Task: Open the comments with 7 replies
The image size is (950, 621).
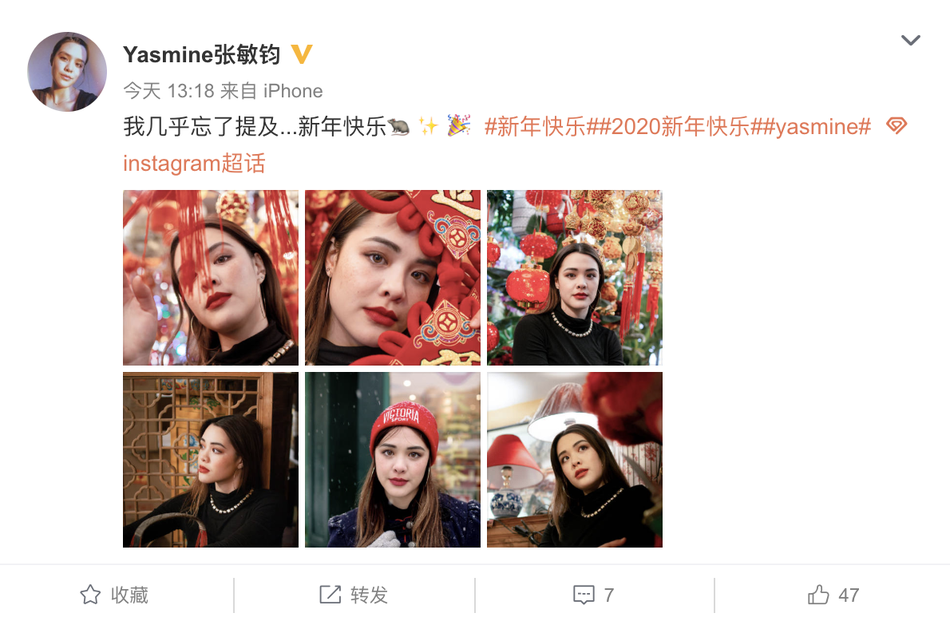Action: click(x=594, y=595)
